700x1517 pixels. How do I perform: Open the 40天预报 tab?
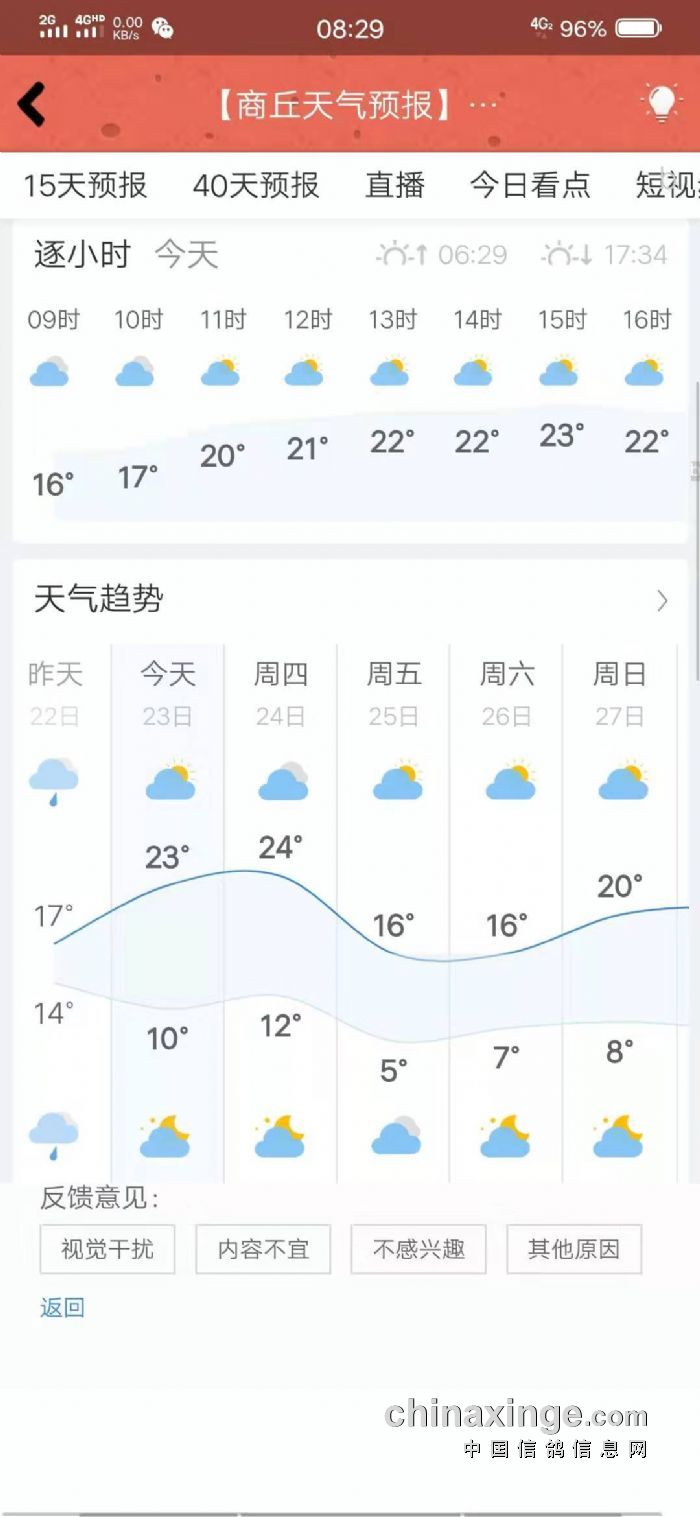pyautogui.click(x=256, y=185)
